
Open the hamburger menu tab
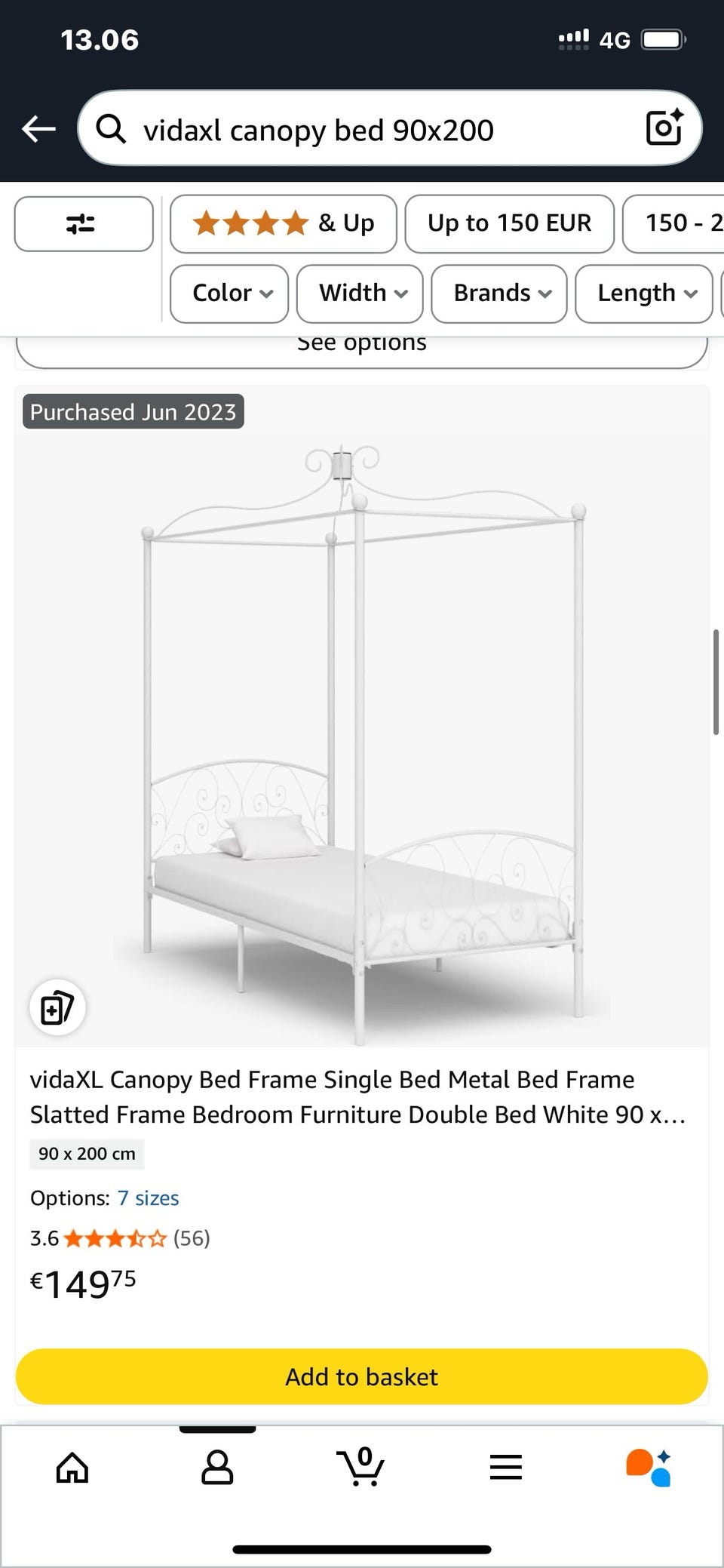pyautogui.click(x=505, y=1468)
